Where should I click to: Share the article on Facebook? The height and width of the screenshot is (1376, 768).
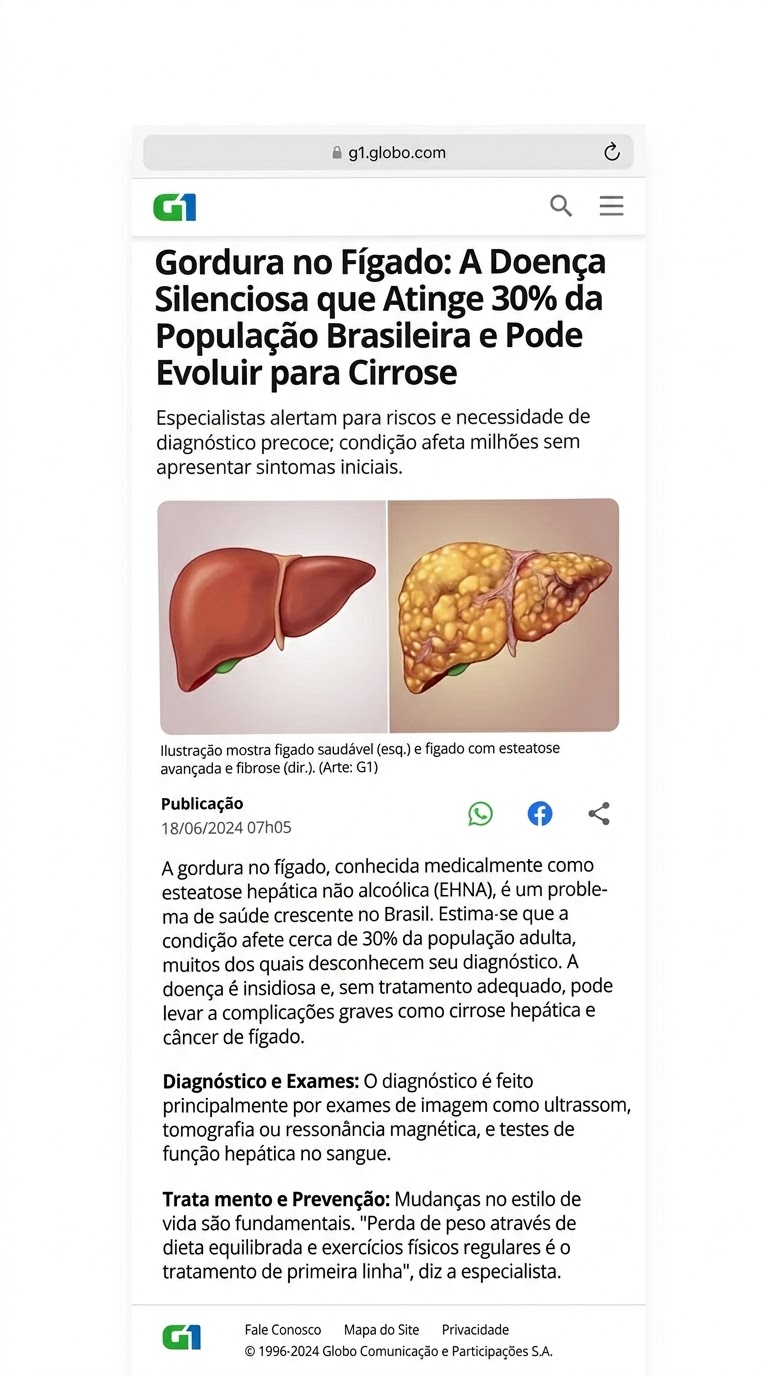540,813
